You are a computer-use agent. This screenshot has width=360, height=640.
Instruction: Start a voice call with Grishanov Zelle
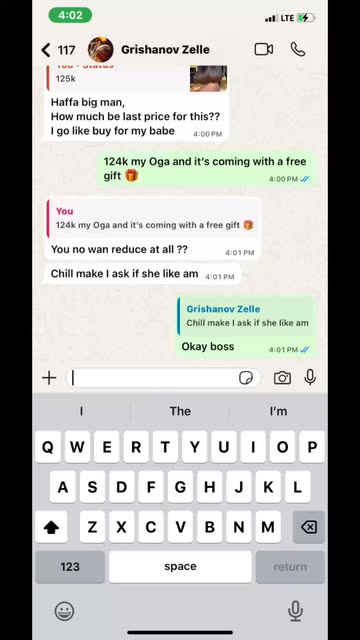298,49
